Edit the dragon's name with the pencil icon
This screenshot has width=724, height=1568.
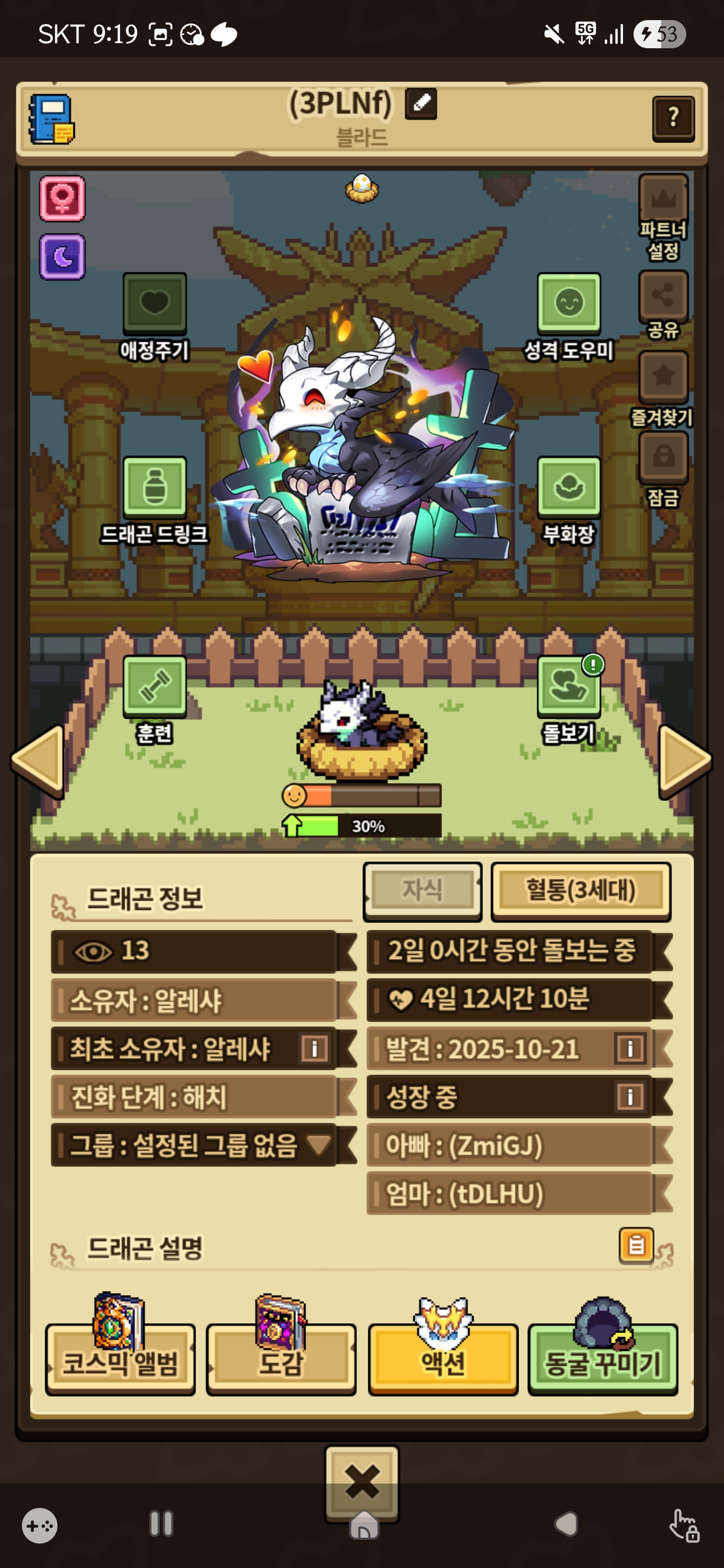tap(421, 104)
